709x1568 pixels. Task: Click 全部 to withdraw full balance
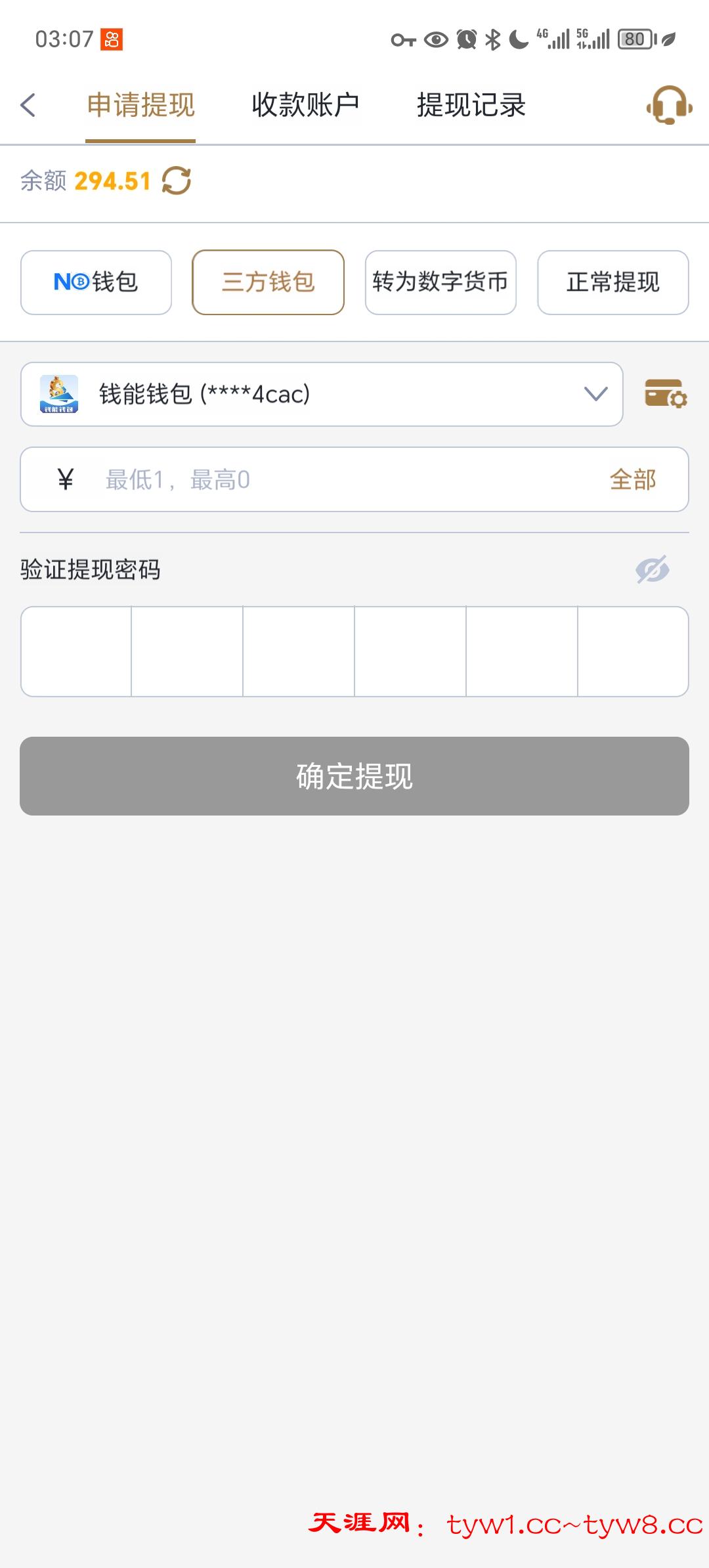632,479
